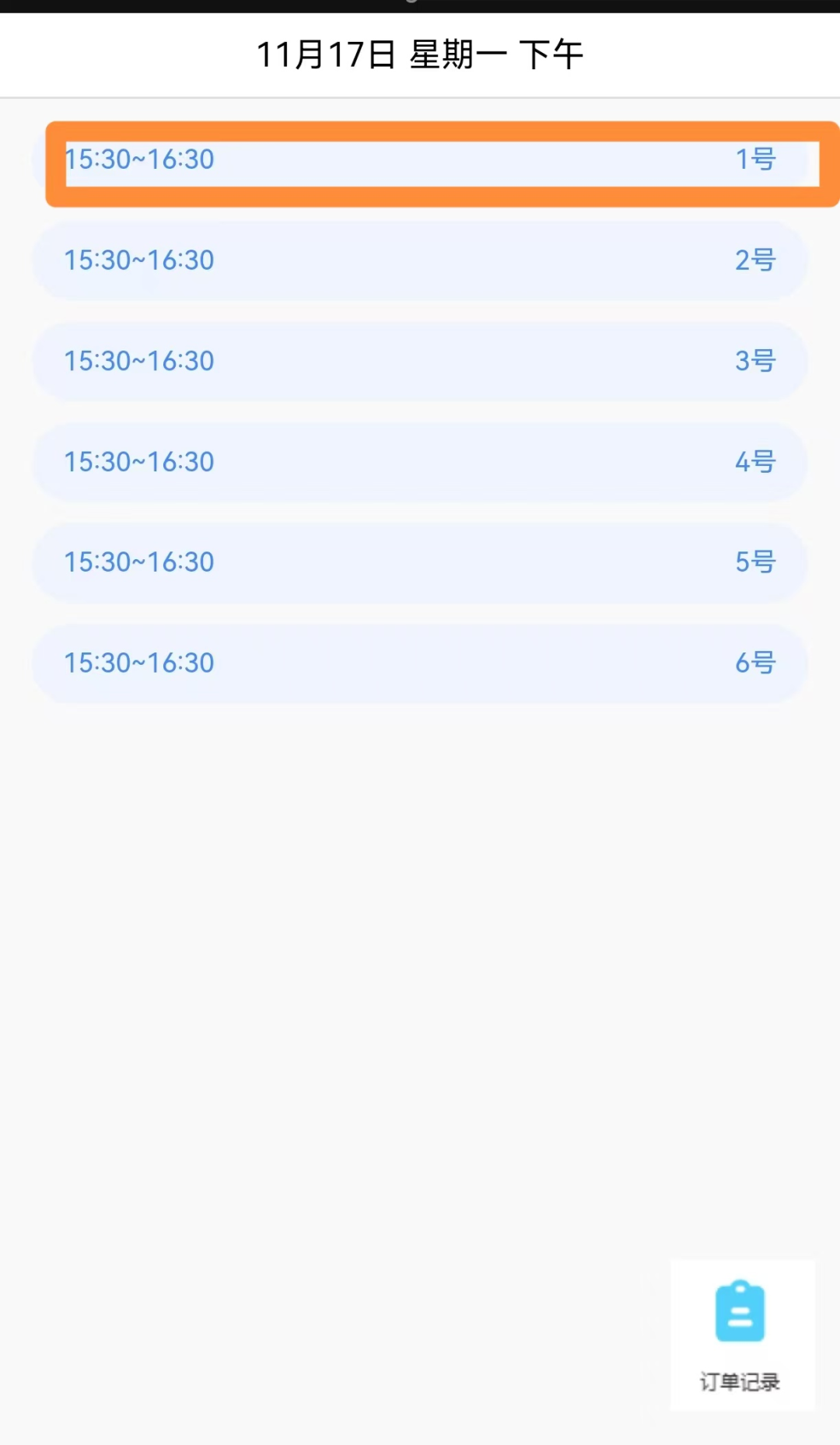Select the 15:30~16:30 slot for 6号
The width and height of the screenshot is (840, 1445).
(x=420, y=663)
